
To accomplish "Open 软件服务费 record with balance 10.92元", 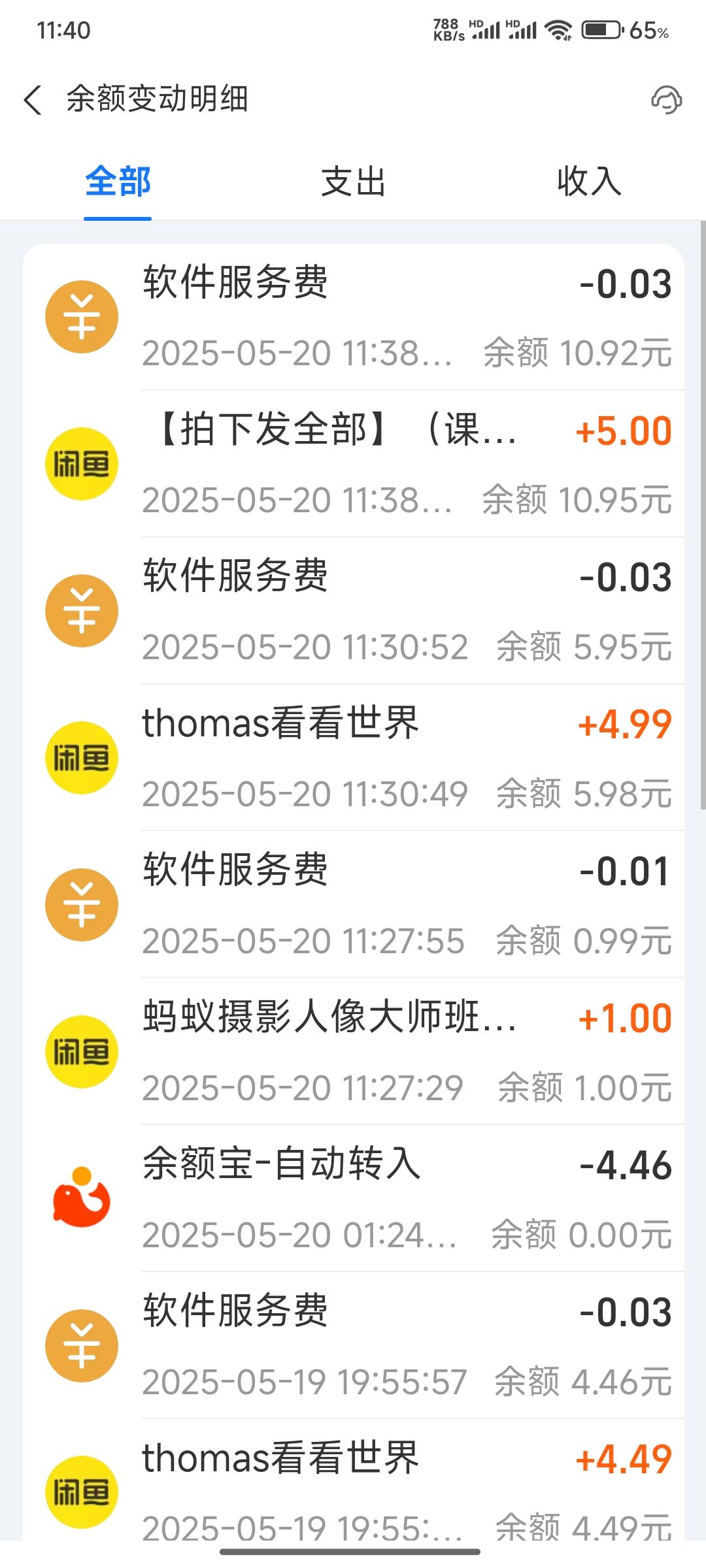I will 354,317.
